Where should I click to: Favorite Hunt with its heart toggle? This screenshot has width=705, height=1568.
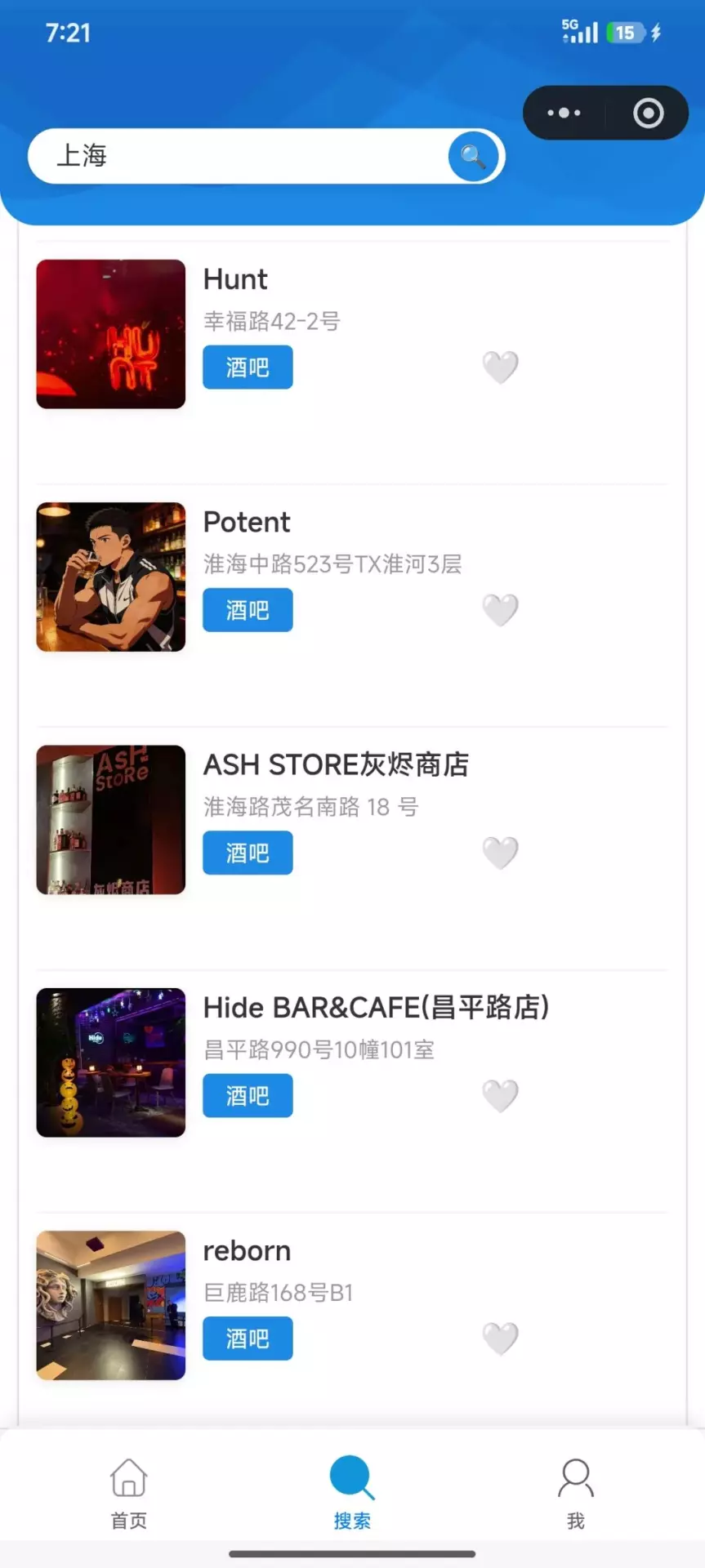click(500, 367)
